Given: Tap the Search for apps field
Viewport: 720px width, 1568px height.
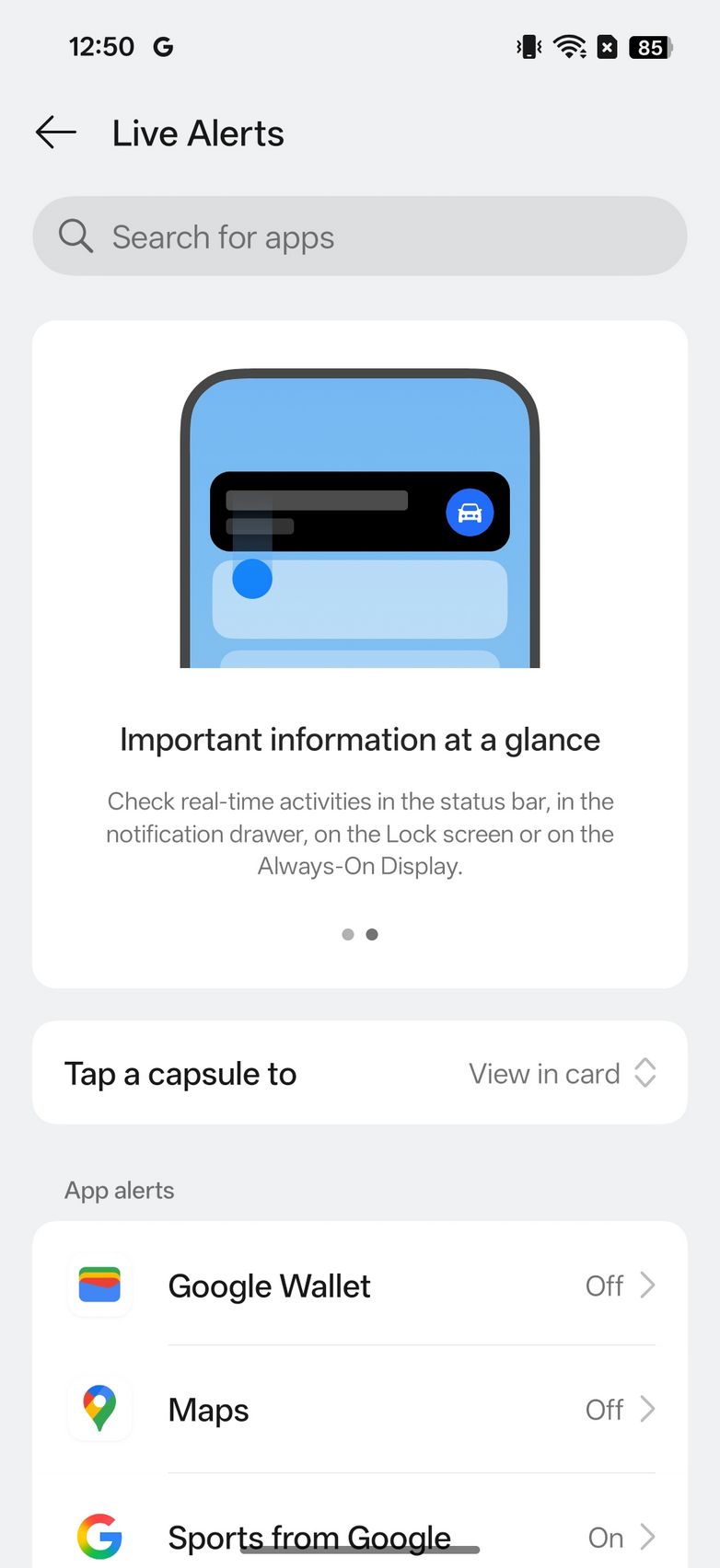Looking at the screenshot, I should click(x=359, y=236).
